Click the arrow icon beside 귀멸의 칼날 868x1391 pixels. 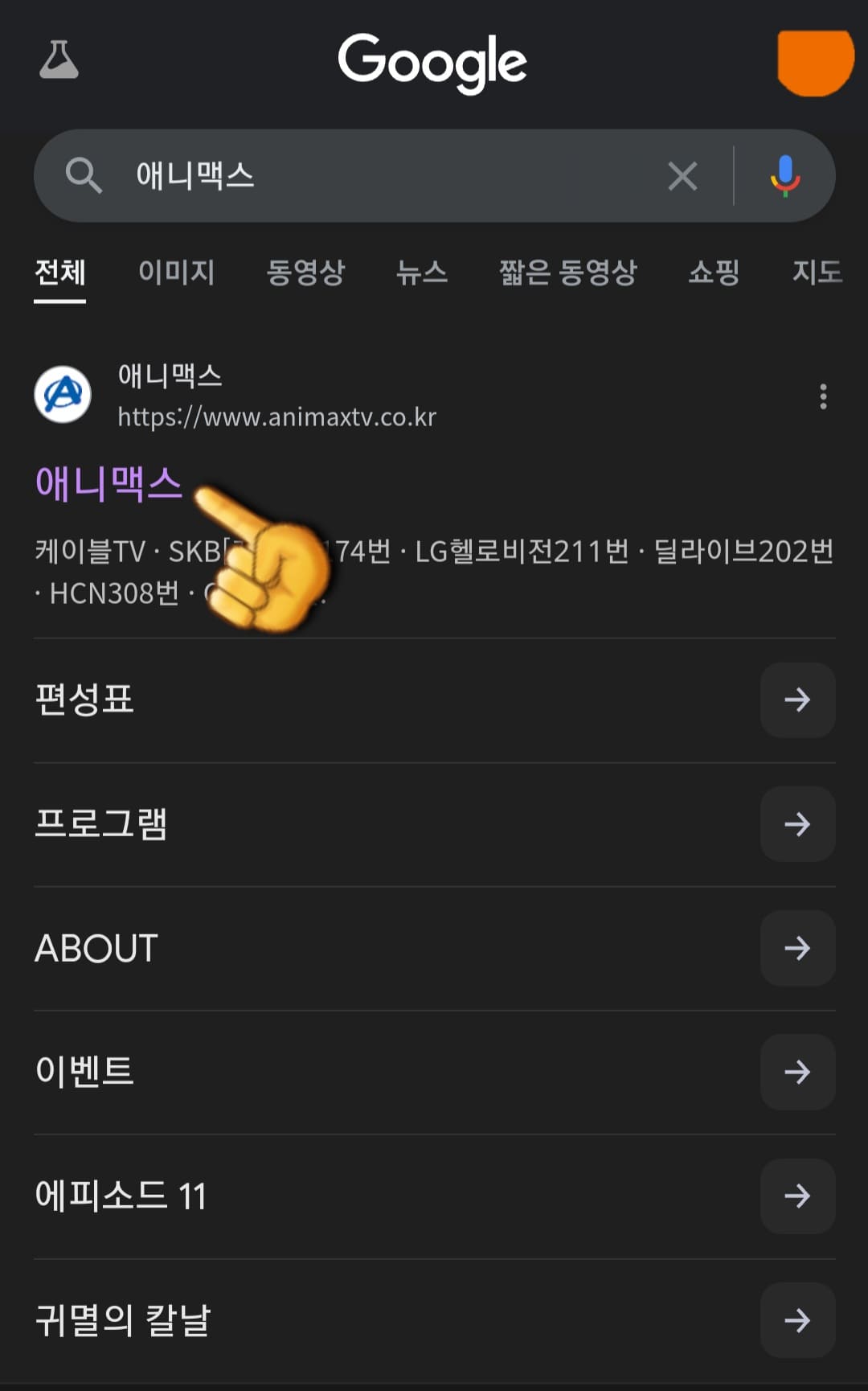click(x=796, y=1319)
